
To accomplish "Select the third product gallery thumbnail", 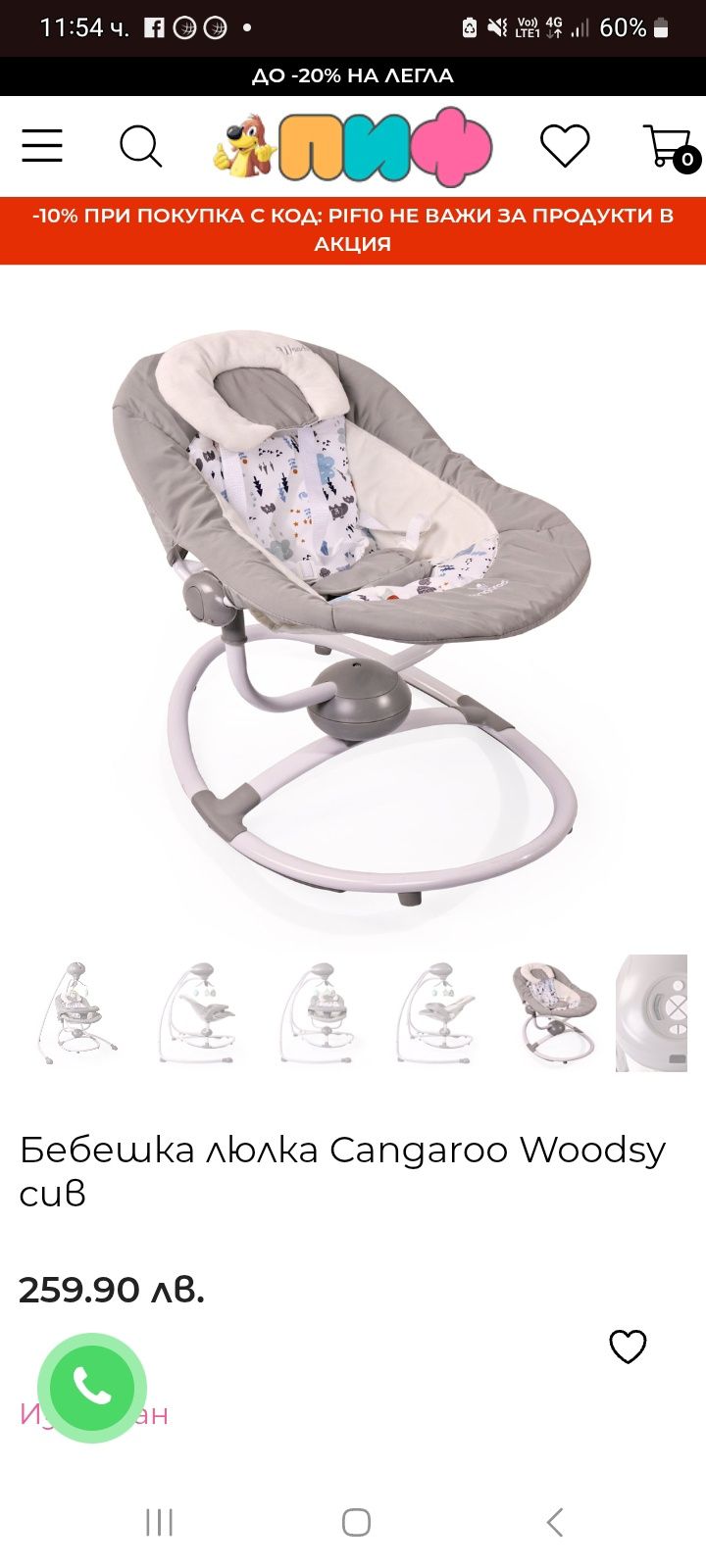I will pyautogui.click(x=319, y=1013).
